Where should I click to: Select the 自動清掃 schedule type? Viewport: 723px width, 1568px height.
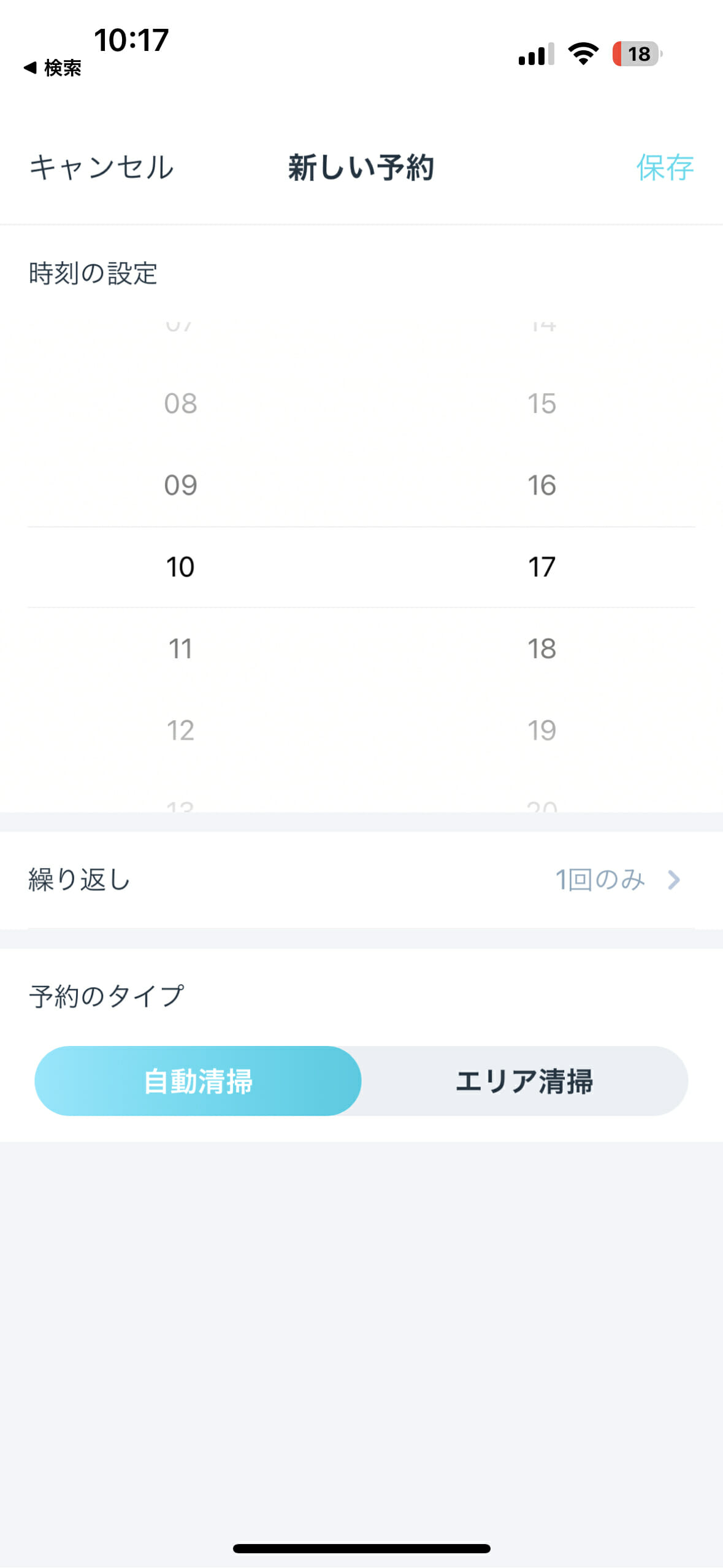[197, 1081]
